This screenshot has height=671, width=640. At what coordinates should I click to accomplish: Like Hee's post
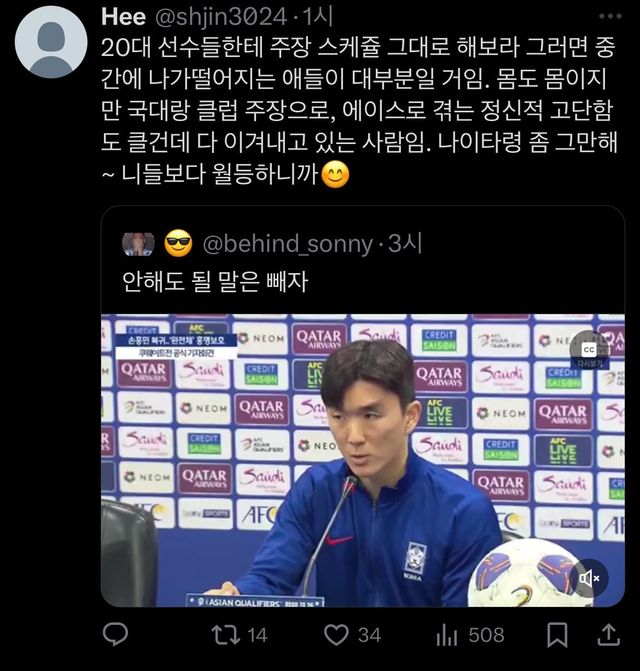pyautogui.click(x=338, y=633)
